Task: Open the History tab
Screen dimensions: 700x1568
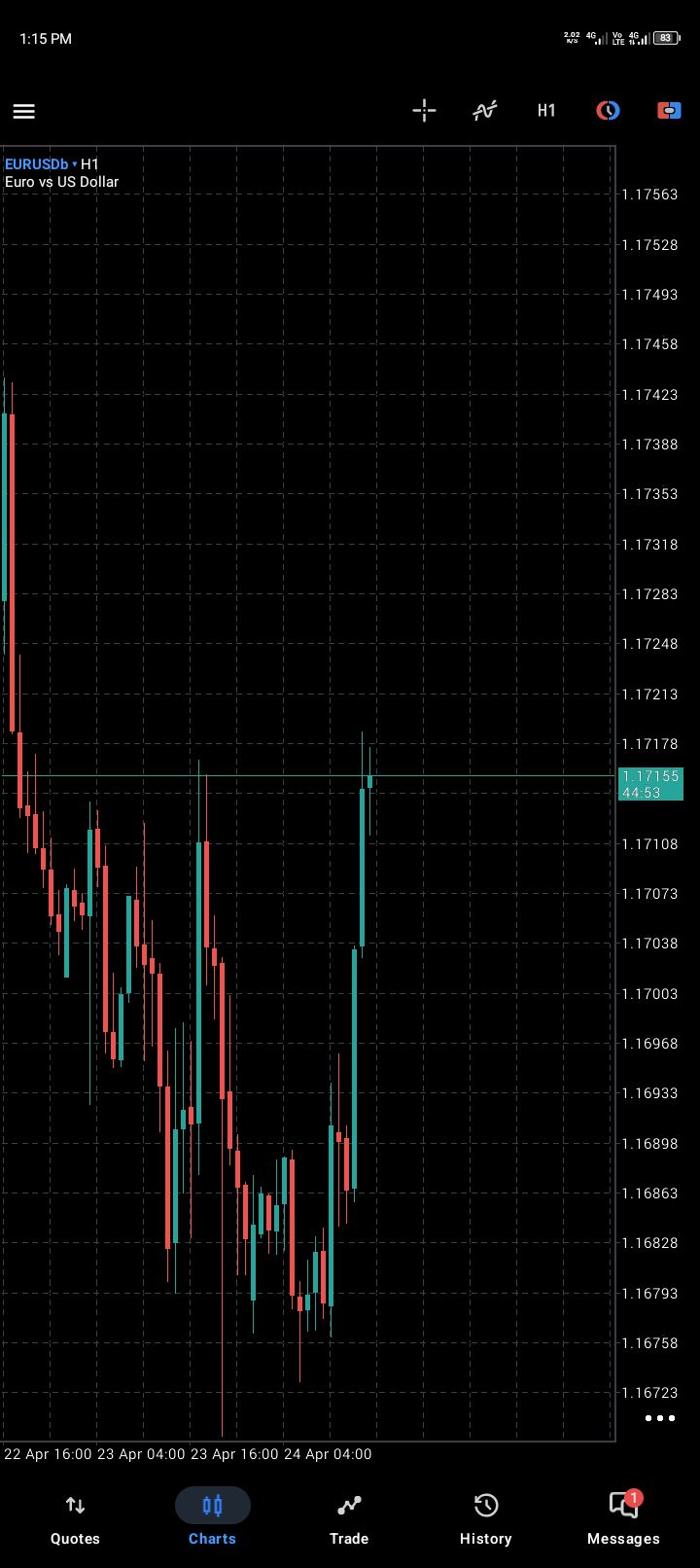Action: (485, 1518)
